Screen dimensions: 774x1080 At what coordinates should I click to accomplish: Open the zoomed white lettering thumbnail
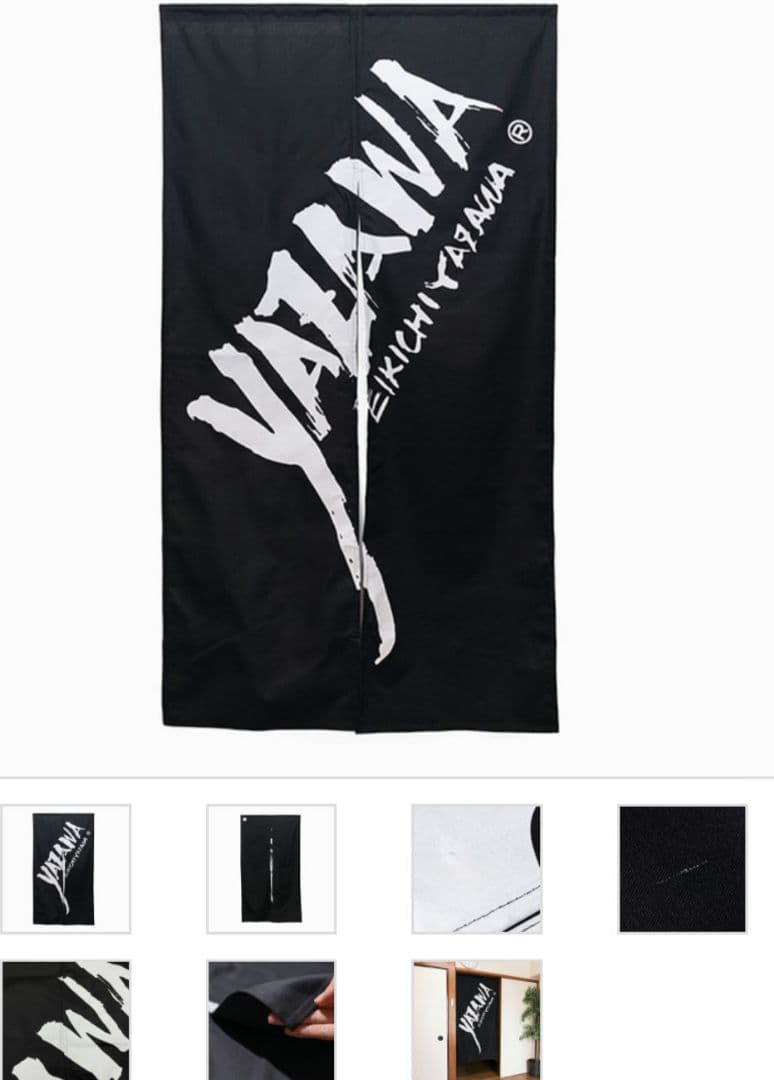(65, 1020)
